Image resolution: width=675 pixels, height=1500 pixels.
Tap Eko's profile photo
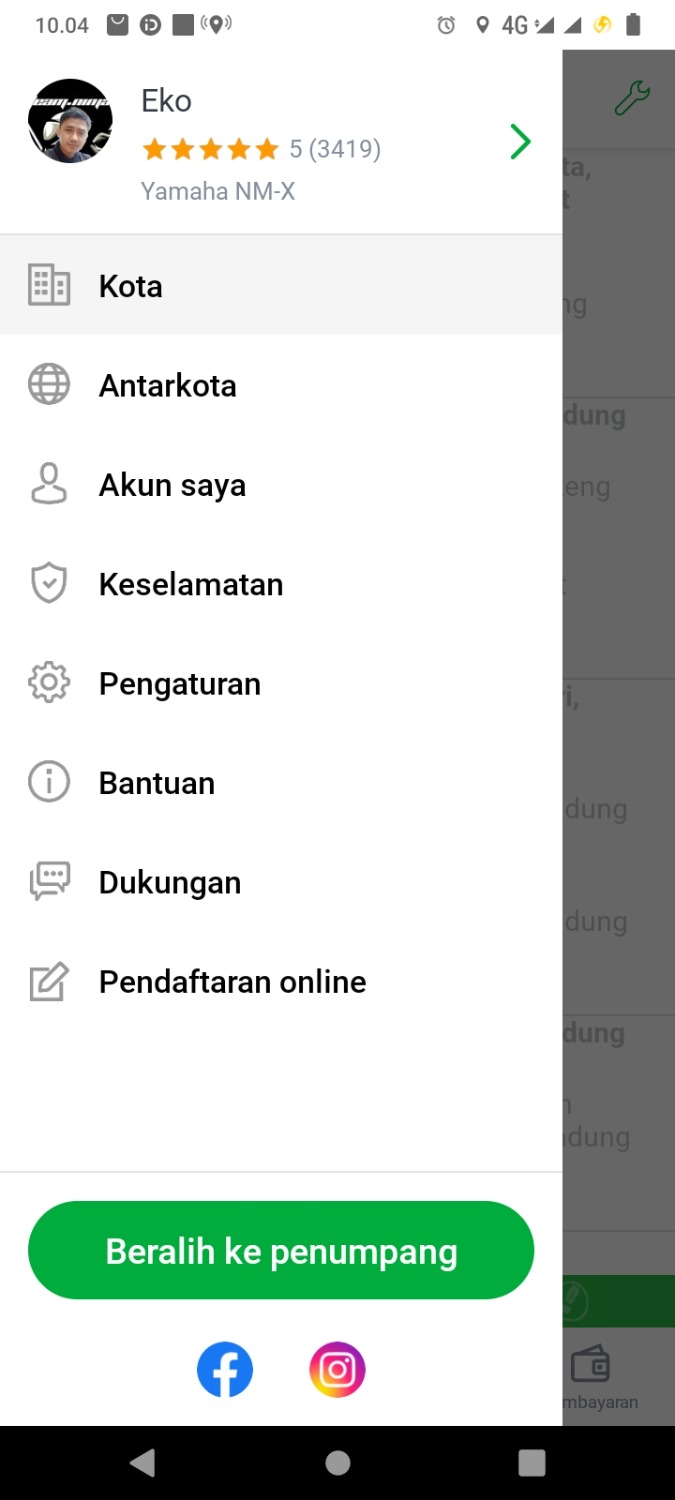[x=70, y=121]
